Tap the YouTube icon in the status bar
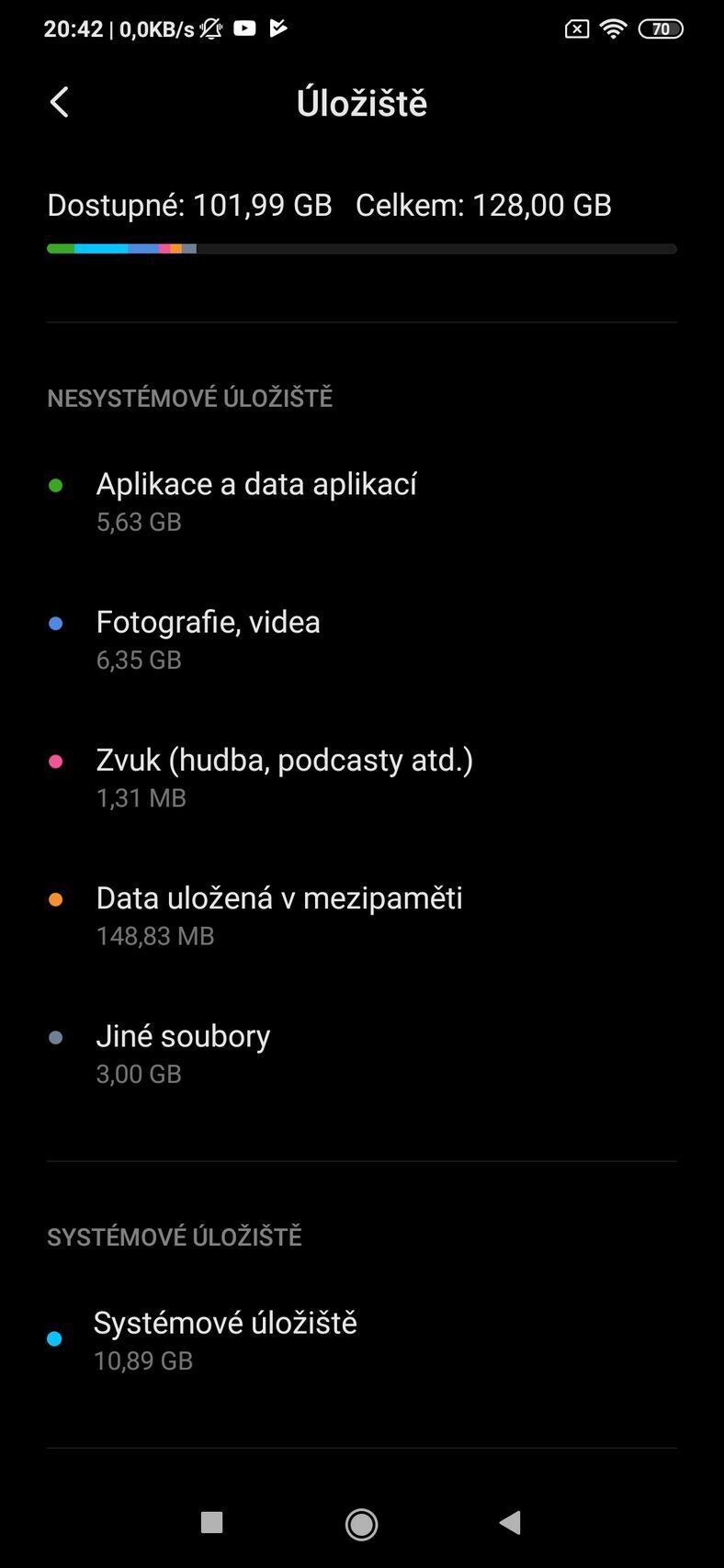The width and height of the screenshot is (724, 1568). (x=244, y=28)
